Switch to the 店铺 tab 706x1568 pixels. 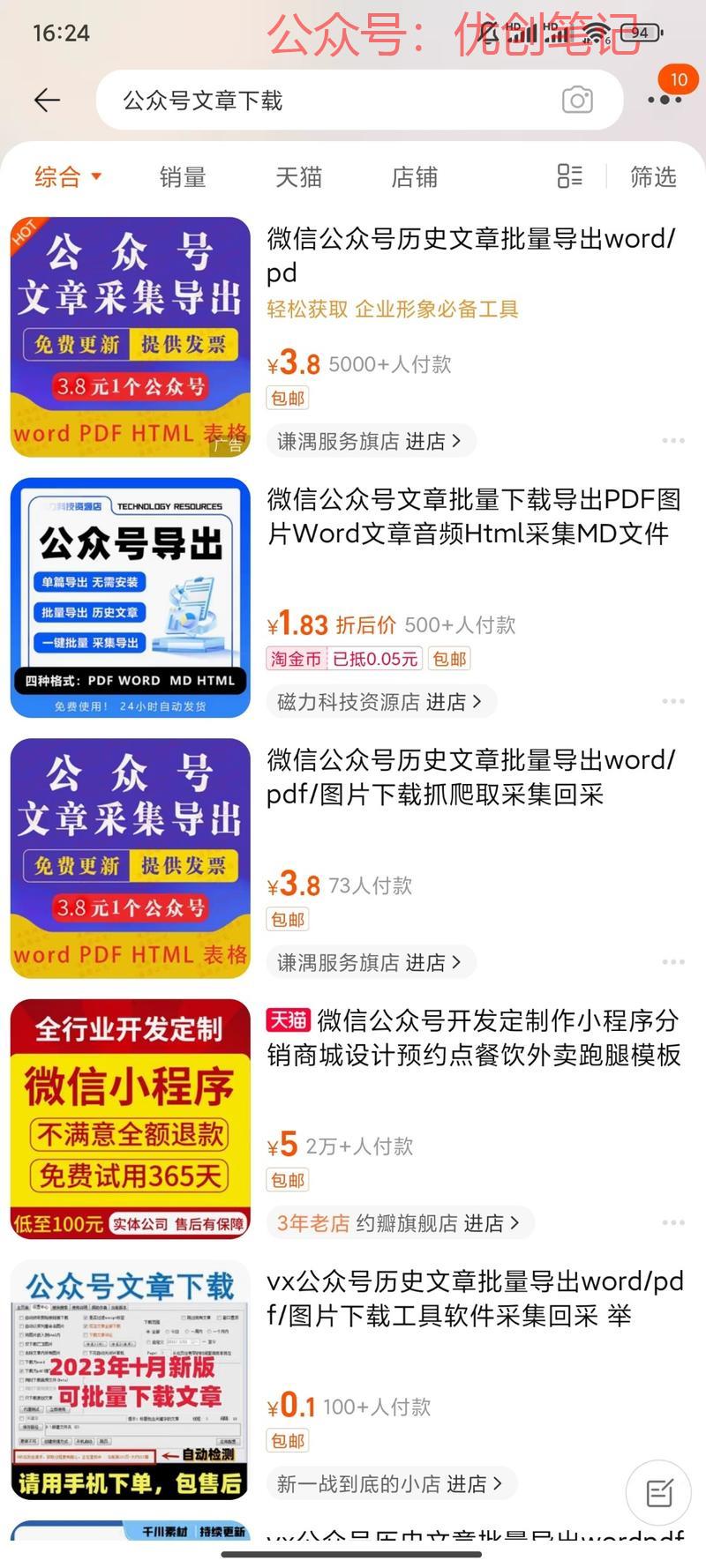(414, 177)
